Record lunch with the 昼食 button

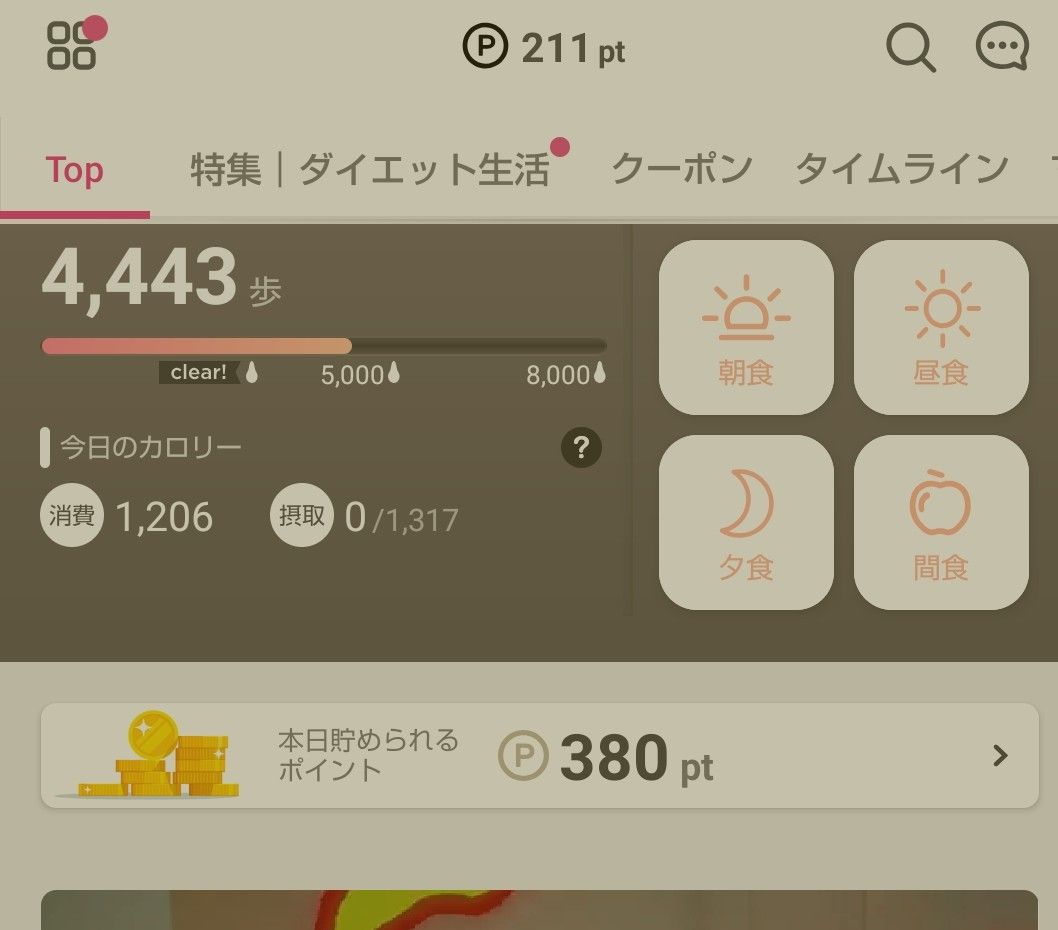(941, 327)
